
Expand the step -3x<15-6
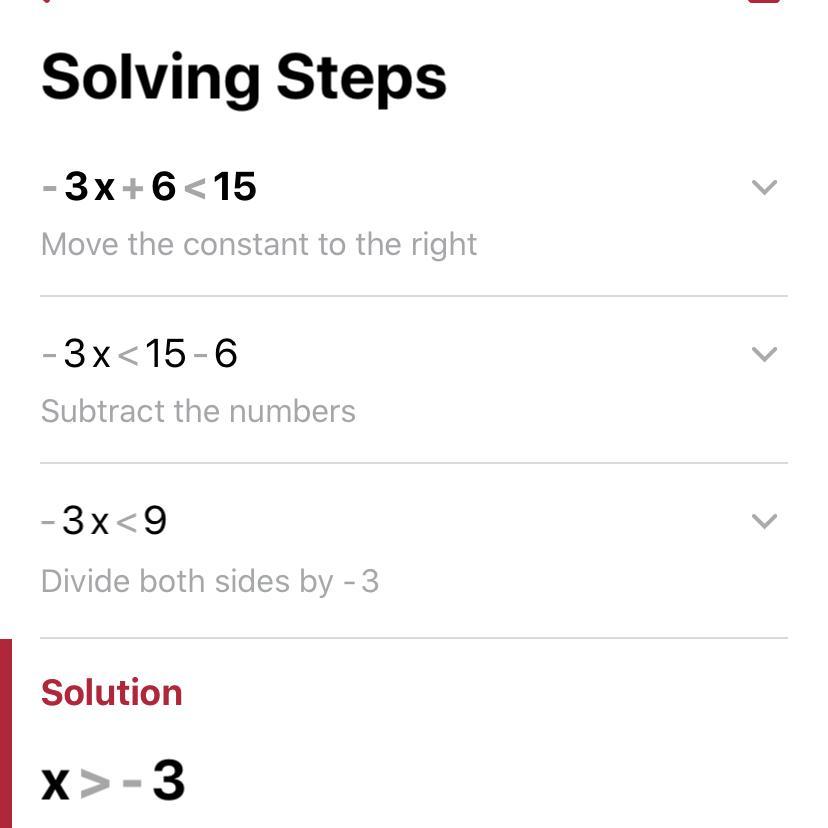(763, 354)
